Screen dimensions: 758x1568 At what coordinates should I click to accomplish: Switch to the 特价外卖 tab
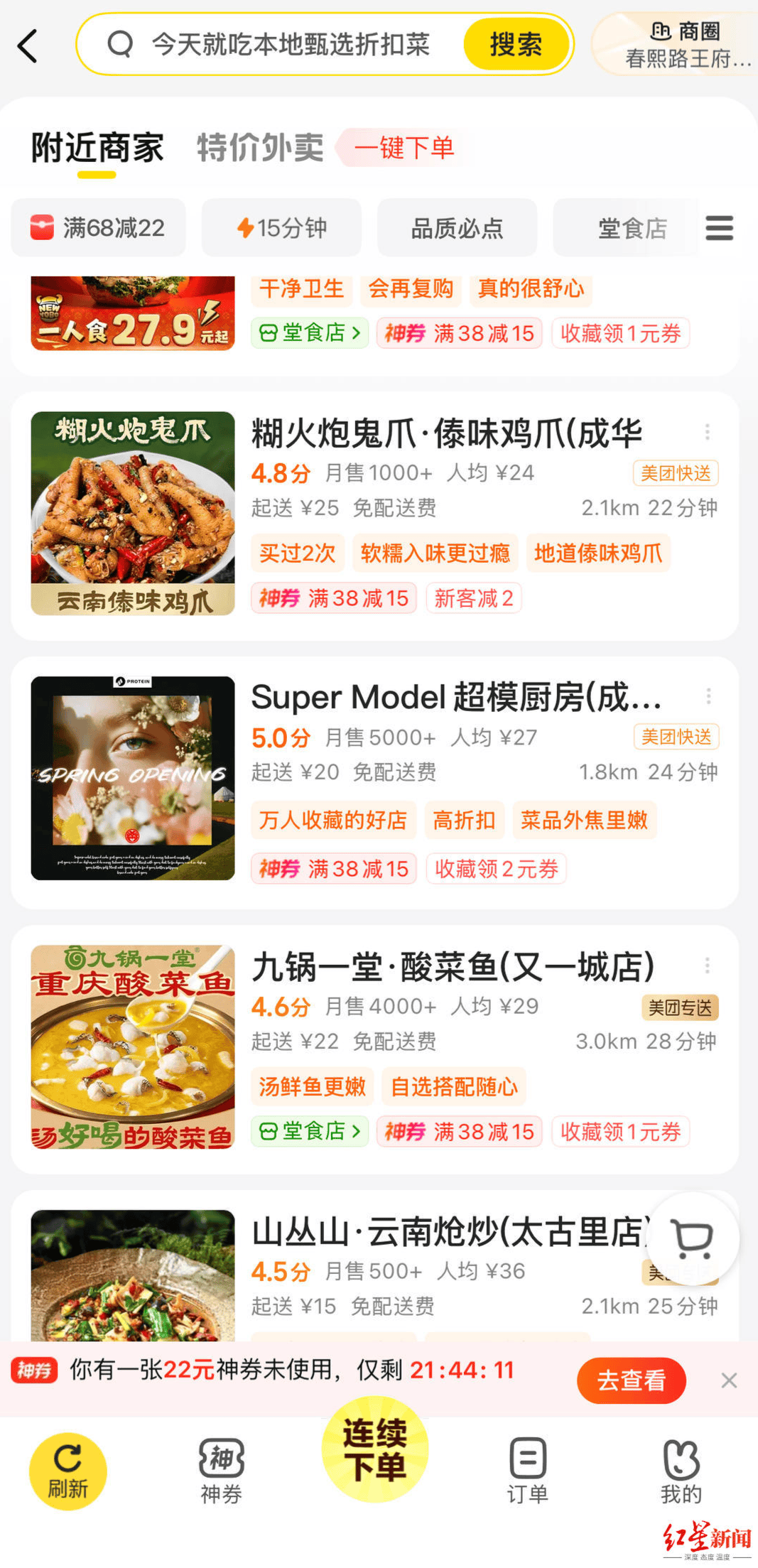[260, 148]
